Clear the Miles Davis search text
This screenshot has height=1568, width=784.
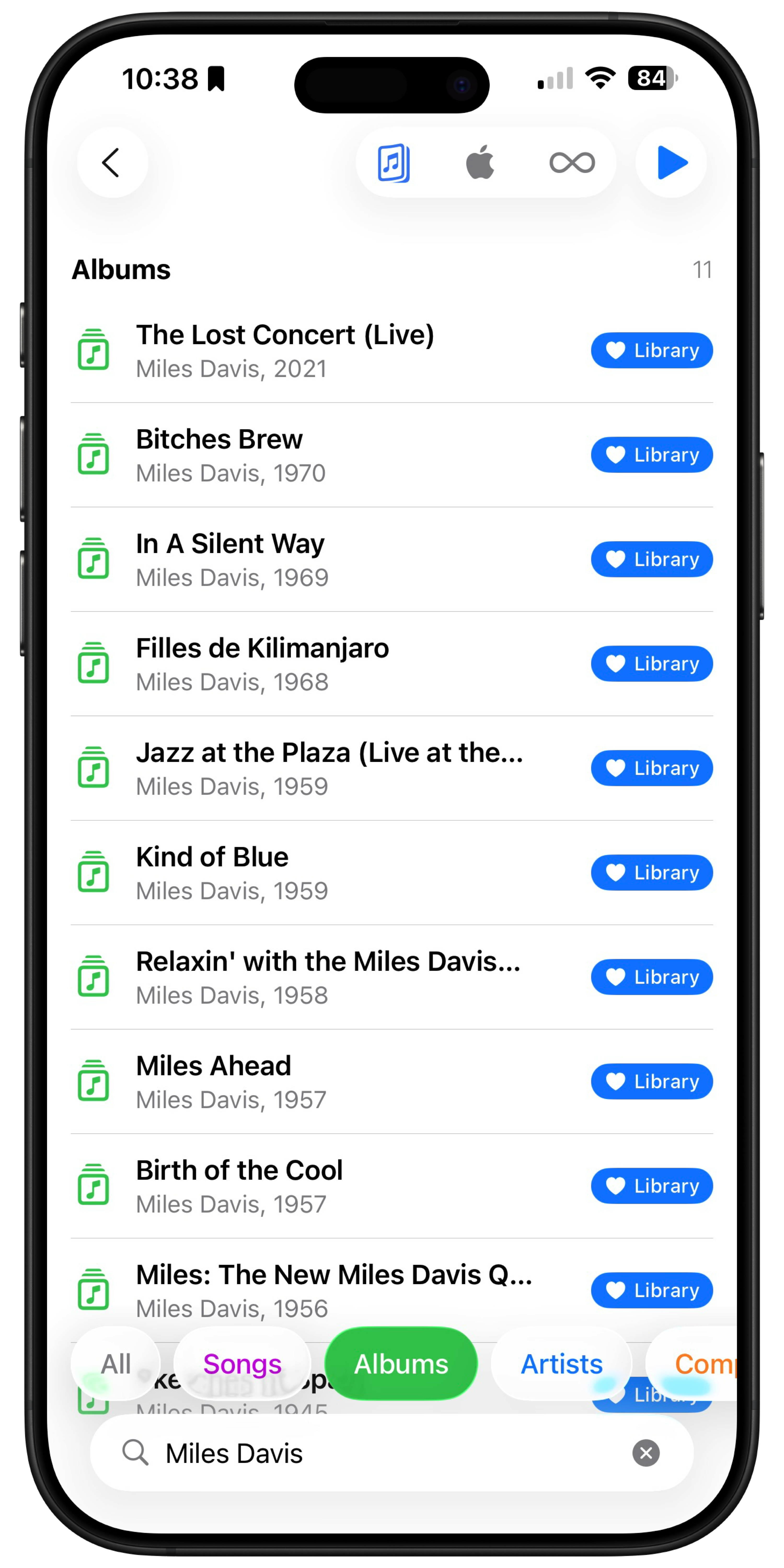(646, 1453)
